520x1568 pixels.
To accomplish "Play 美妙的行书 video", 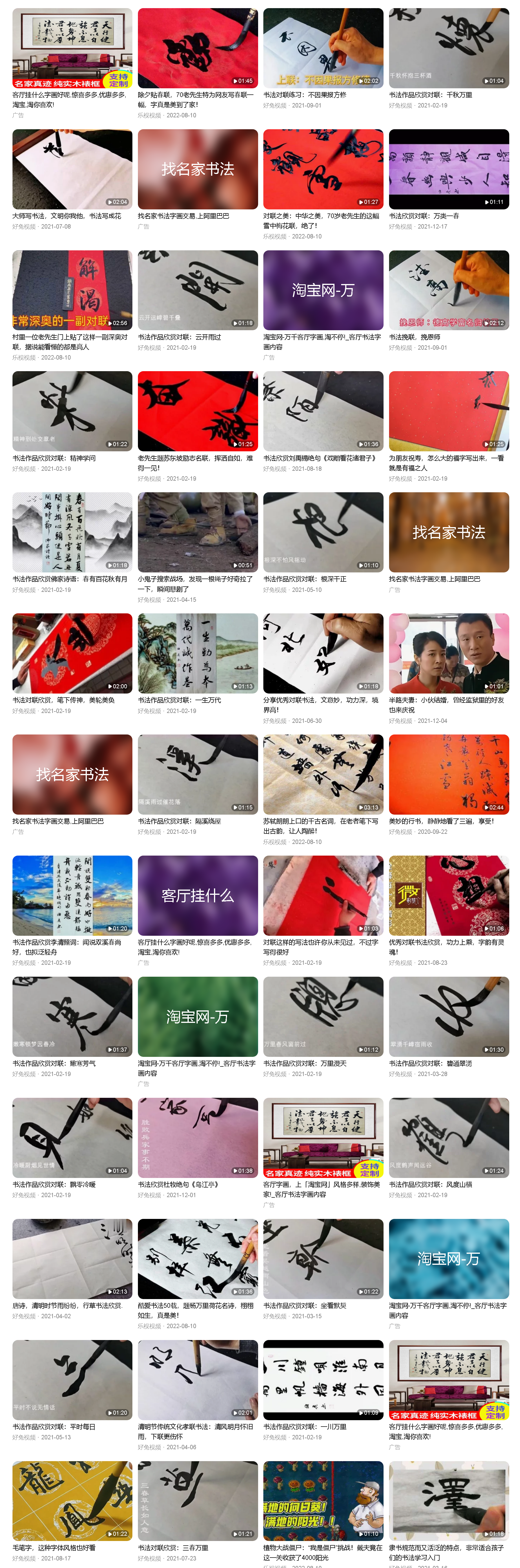I will [x=448, y=774].
